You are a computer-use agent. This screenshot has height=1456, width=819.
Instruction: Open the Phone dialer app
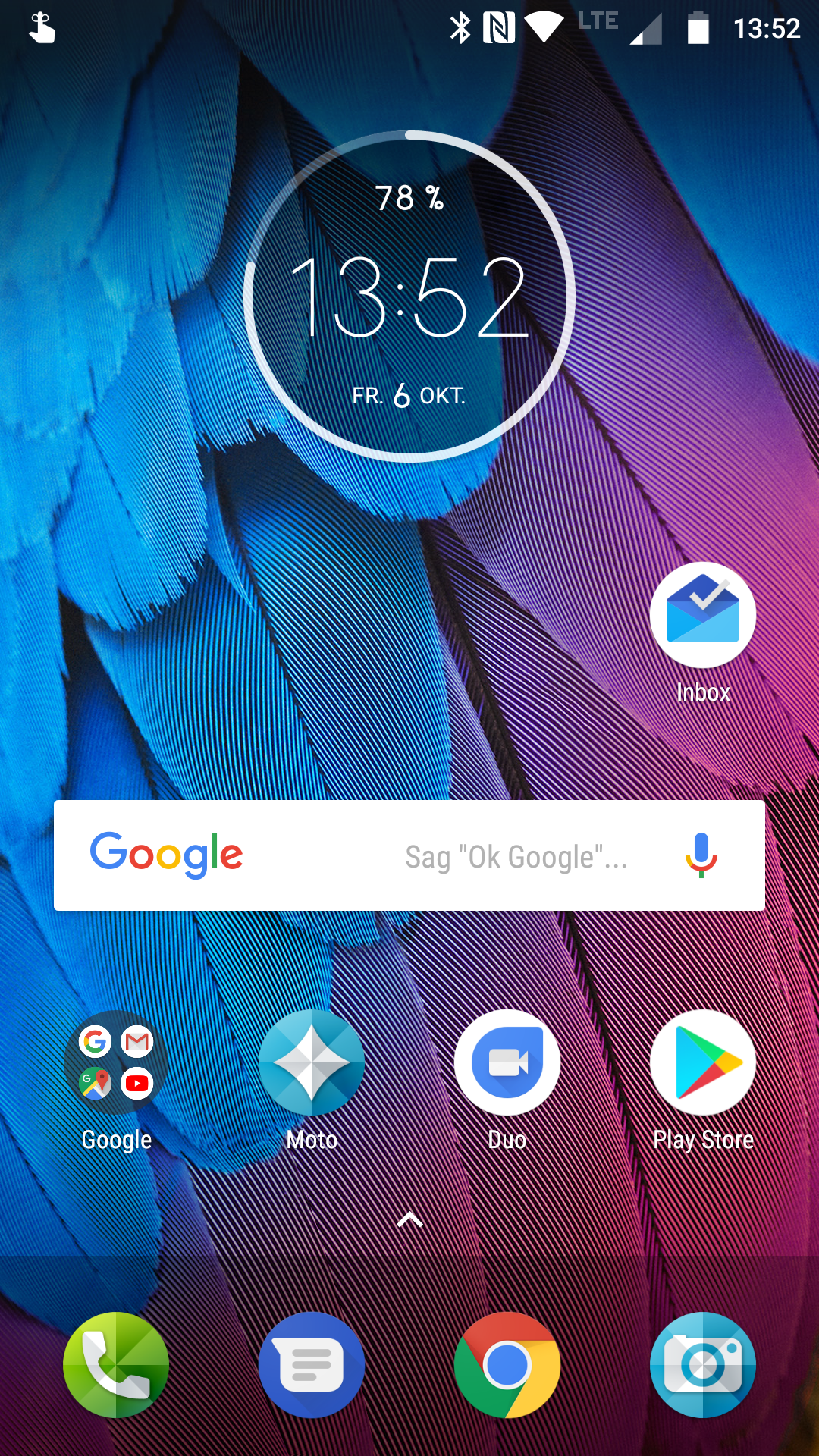point(116,1365)
